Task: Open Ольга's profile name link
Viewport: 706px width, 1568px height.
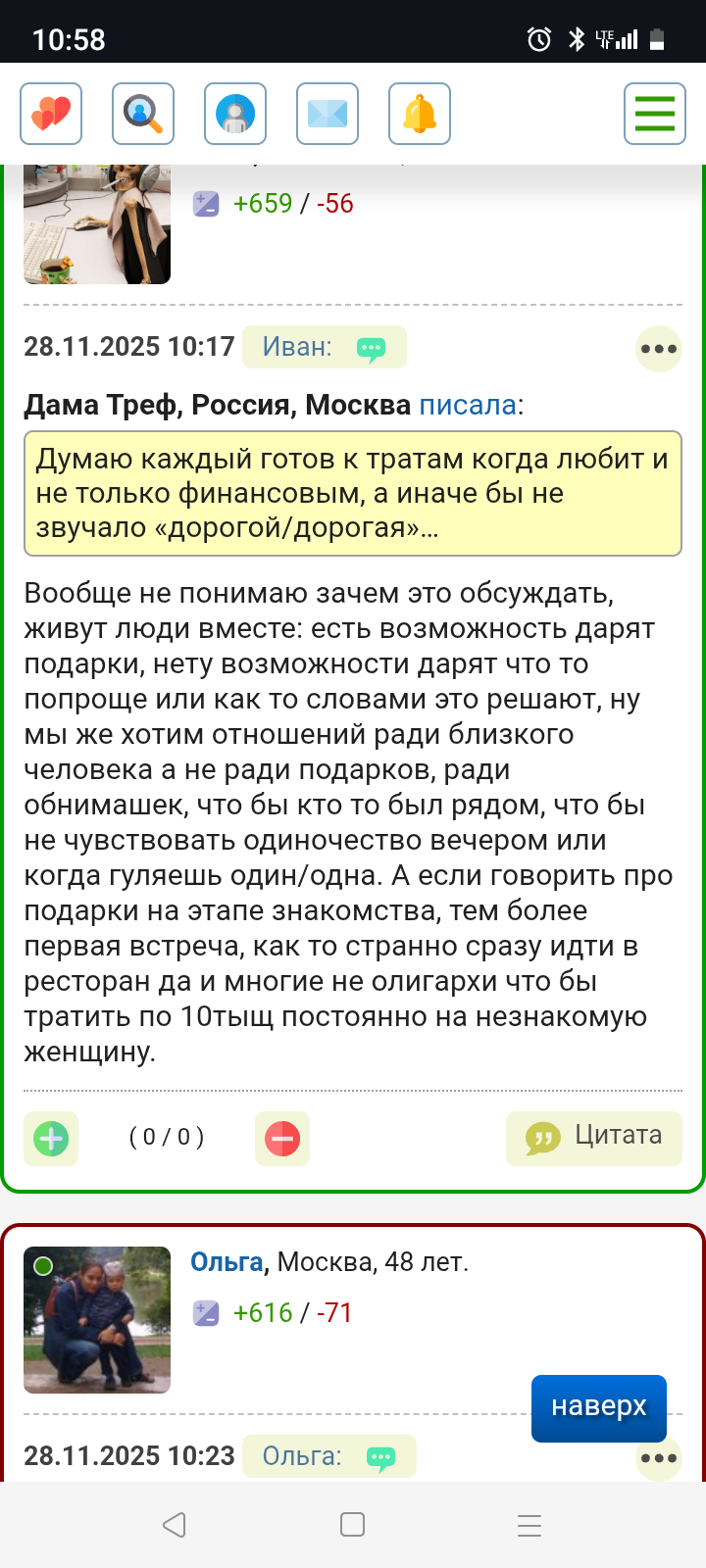Action: (x=227, y=1262)
